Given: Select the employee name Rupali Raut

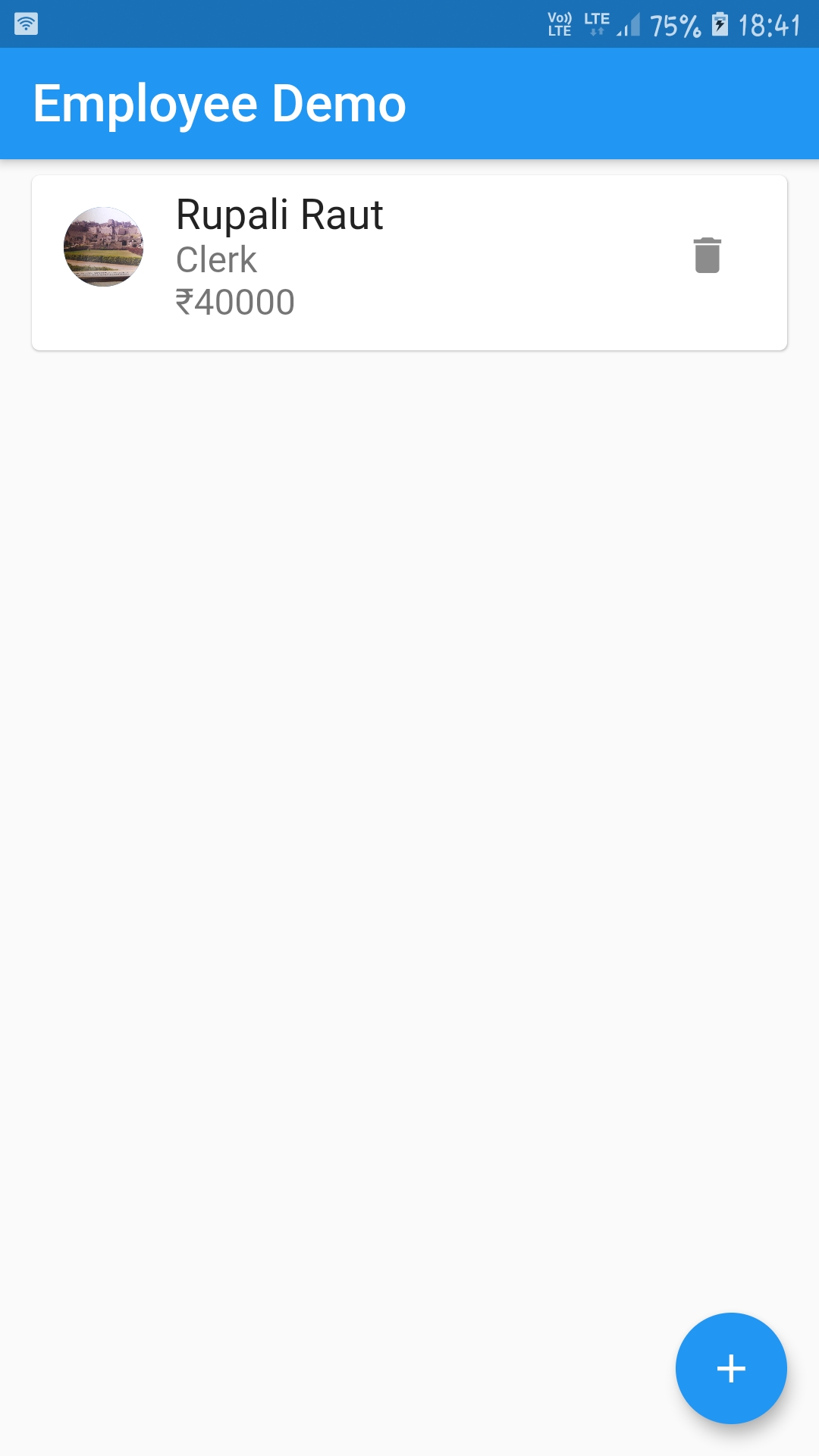Looking at the screenshot, I should [279, 215].
